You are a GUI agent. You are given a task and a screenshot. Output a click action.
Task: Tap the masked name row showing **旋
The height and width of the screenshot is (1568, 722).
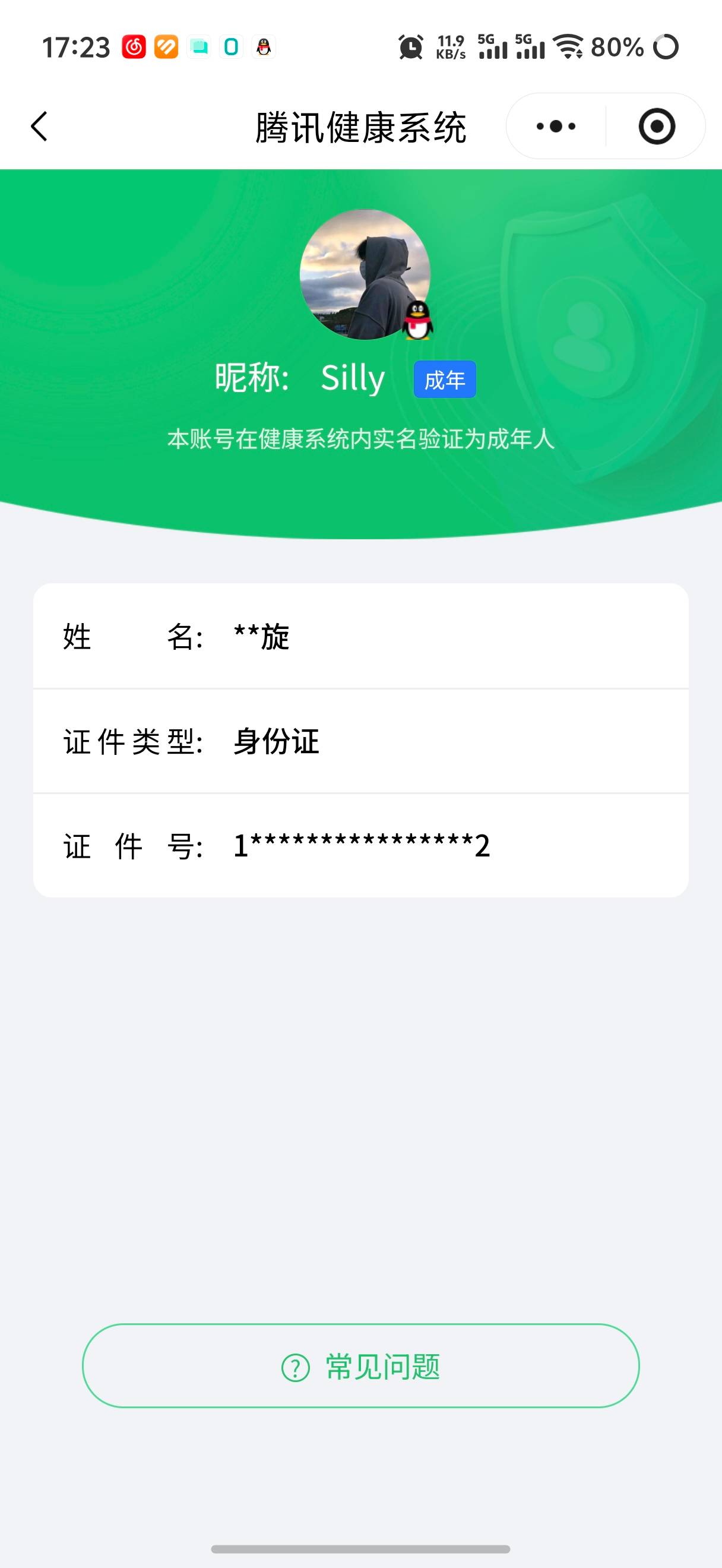click(x=360, y=637)
